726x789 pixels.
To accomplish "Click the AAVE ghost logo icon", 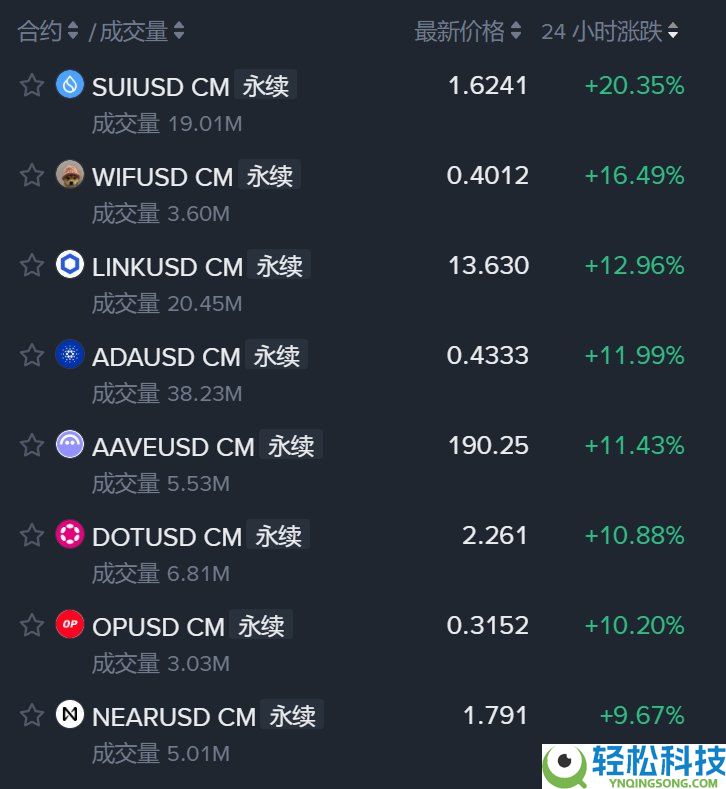I will click(x=69, y=446).
